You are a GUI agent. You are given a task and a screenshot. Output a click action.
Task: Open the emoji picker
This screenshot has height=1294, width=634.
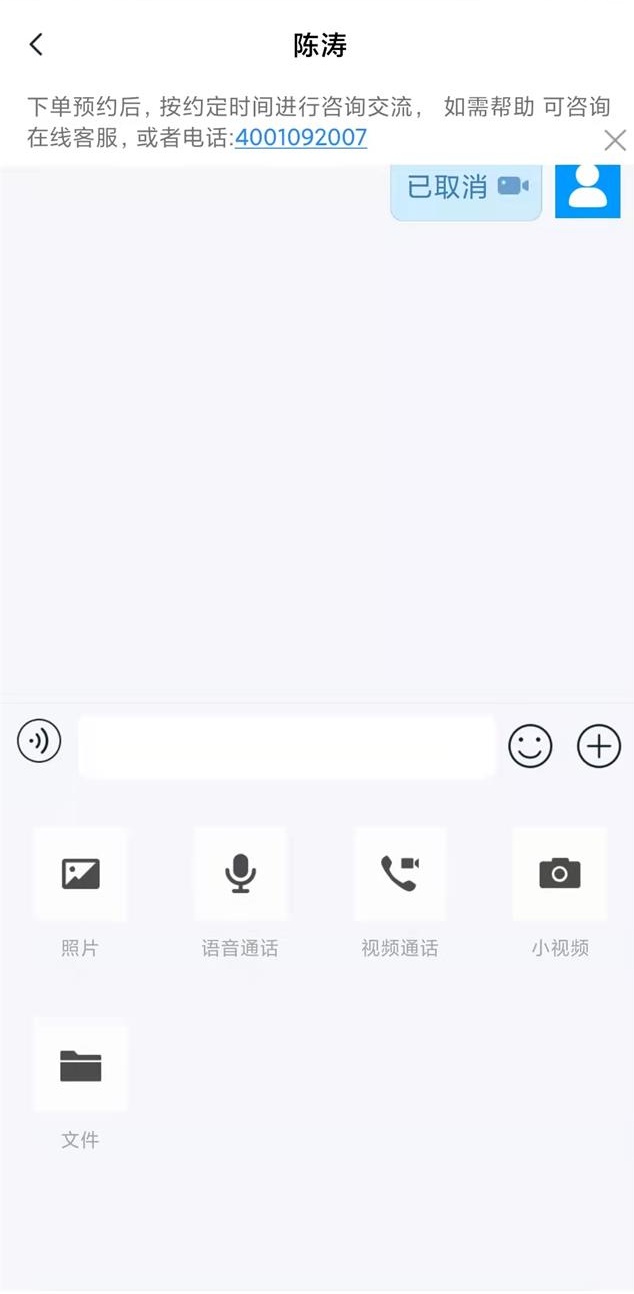[530, 746]
